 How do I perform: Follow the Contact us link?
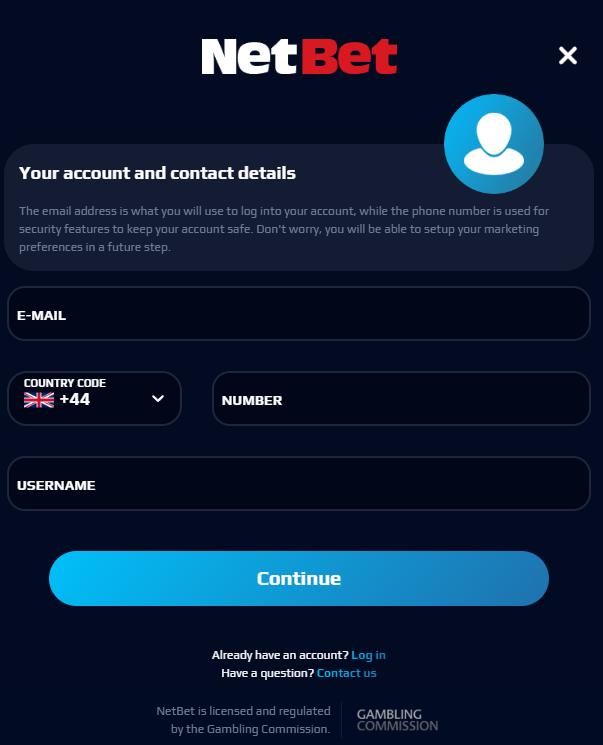(x=346, y=673)
